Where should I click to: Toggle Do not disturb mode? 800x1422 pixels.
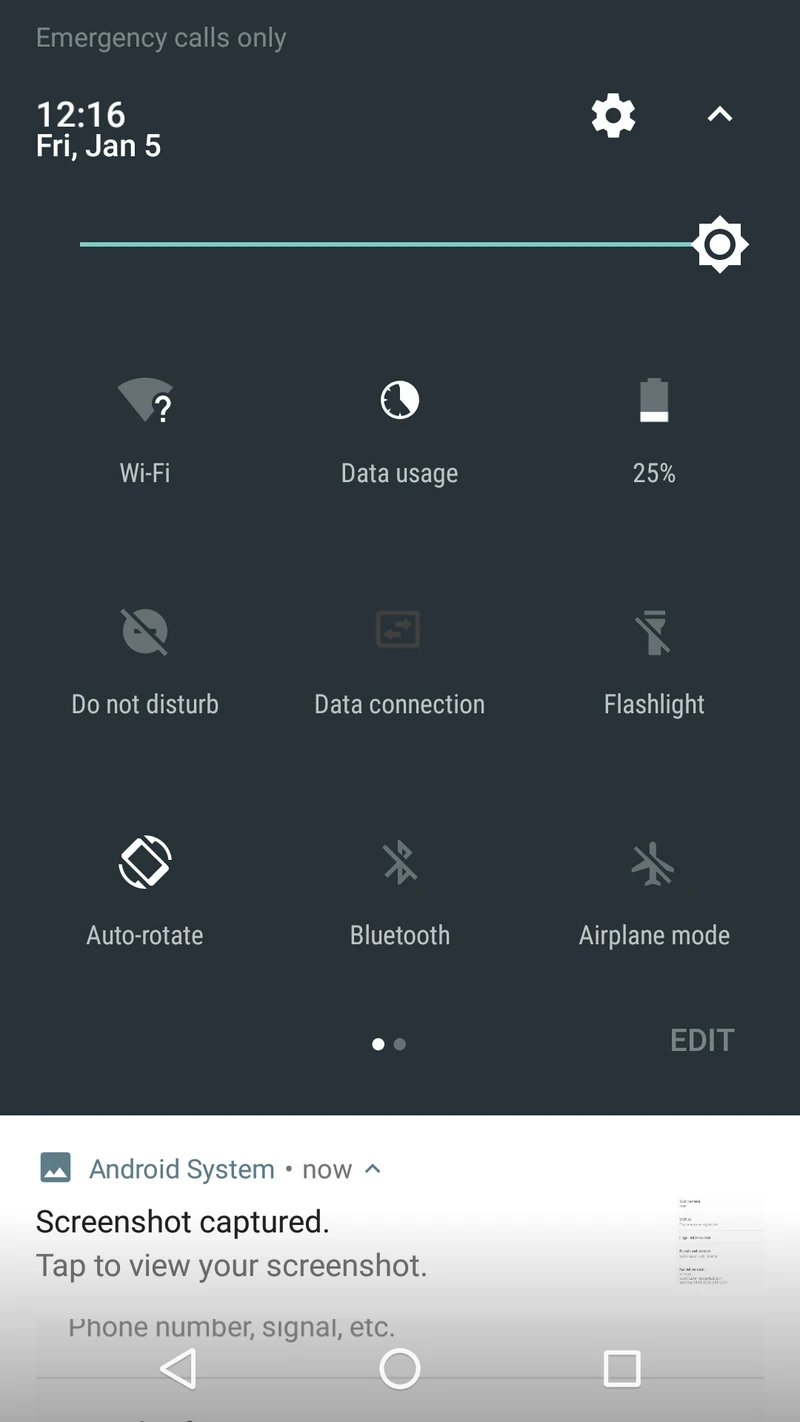[x=145, y=655]
